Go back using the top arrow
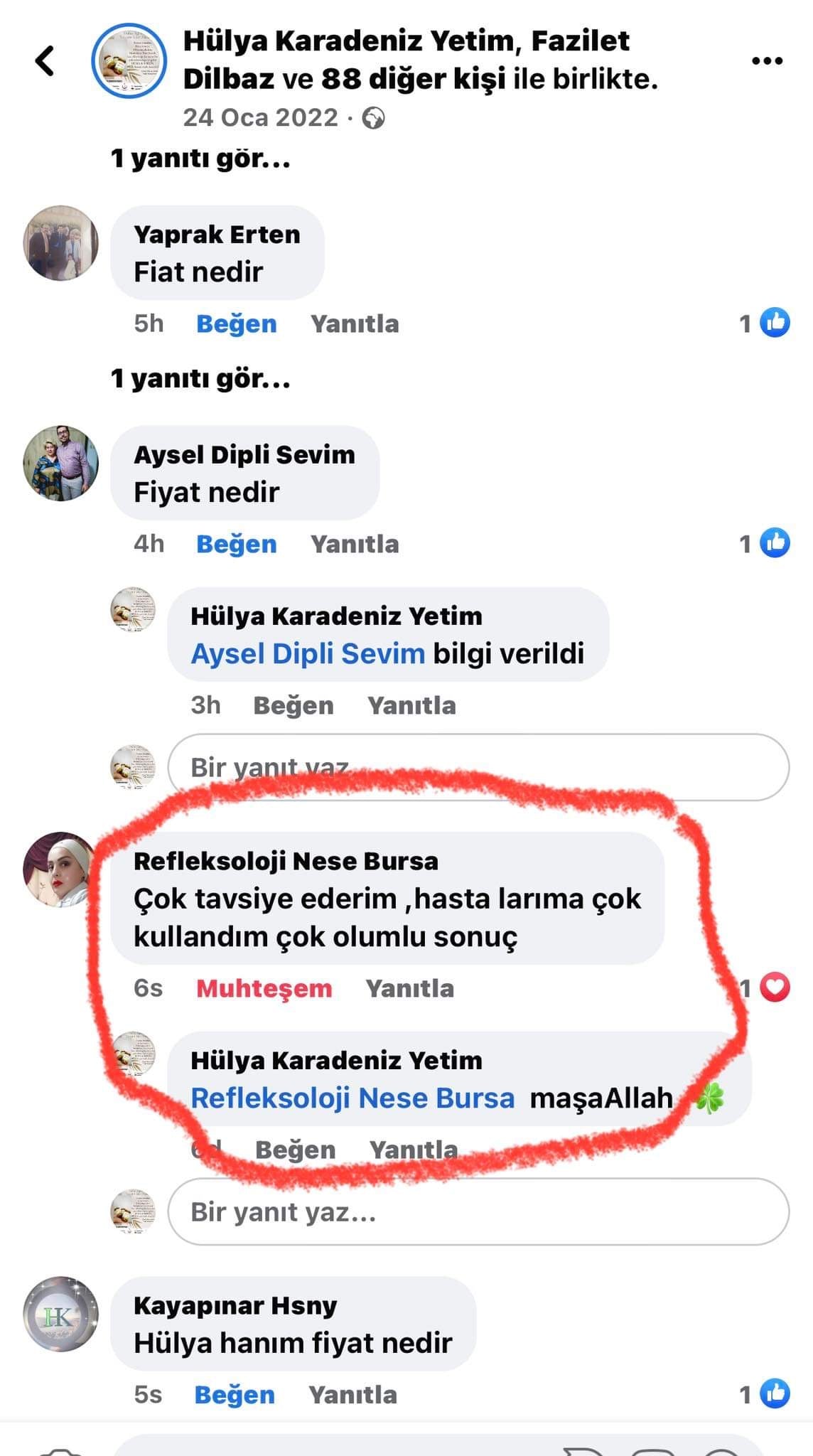This screenshot has height=1456, width=813. [45, 60]
